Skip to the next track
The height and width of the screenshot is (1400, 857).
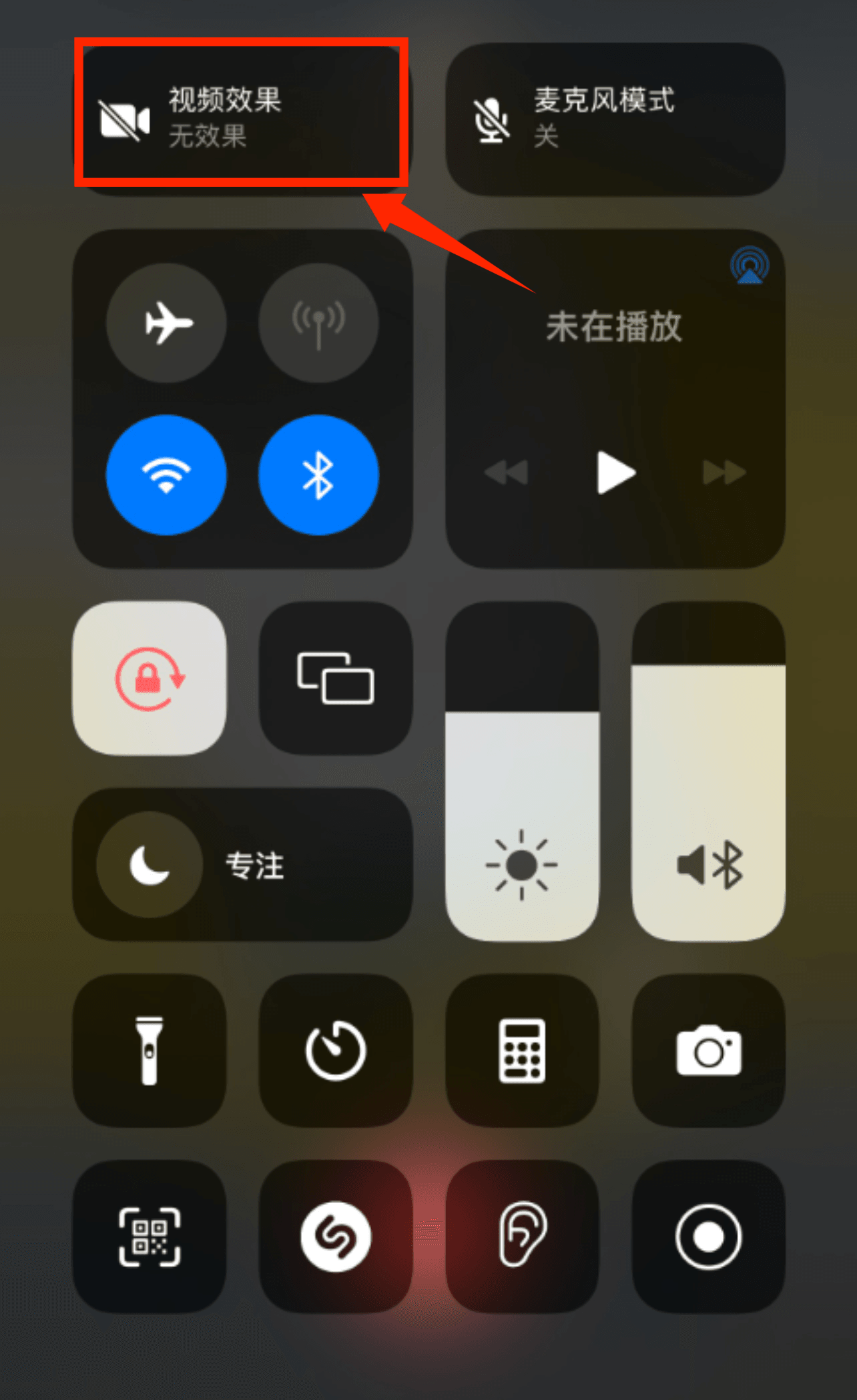coord(724,473)
